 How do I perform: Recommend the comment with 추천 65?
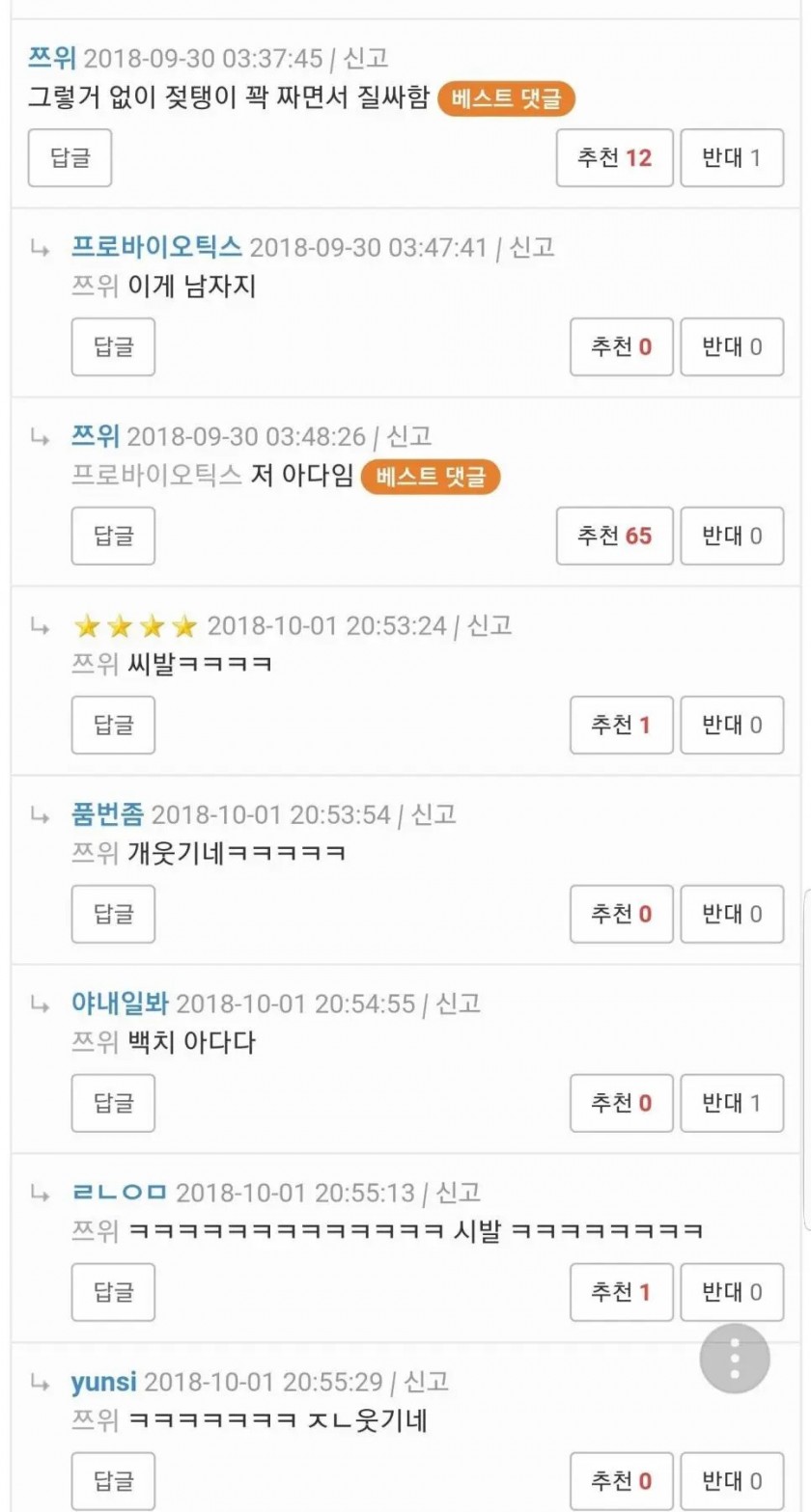click(614, 536)
